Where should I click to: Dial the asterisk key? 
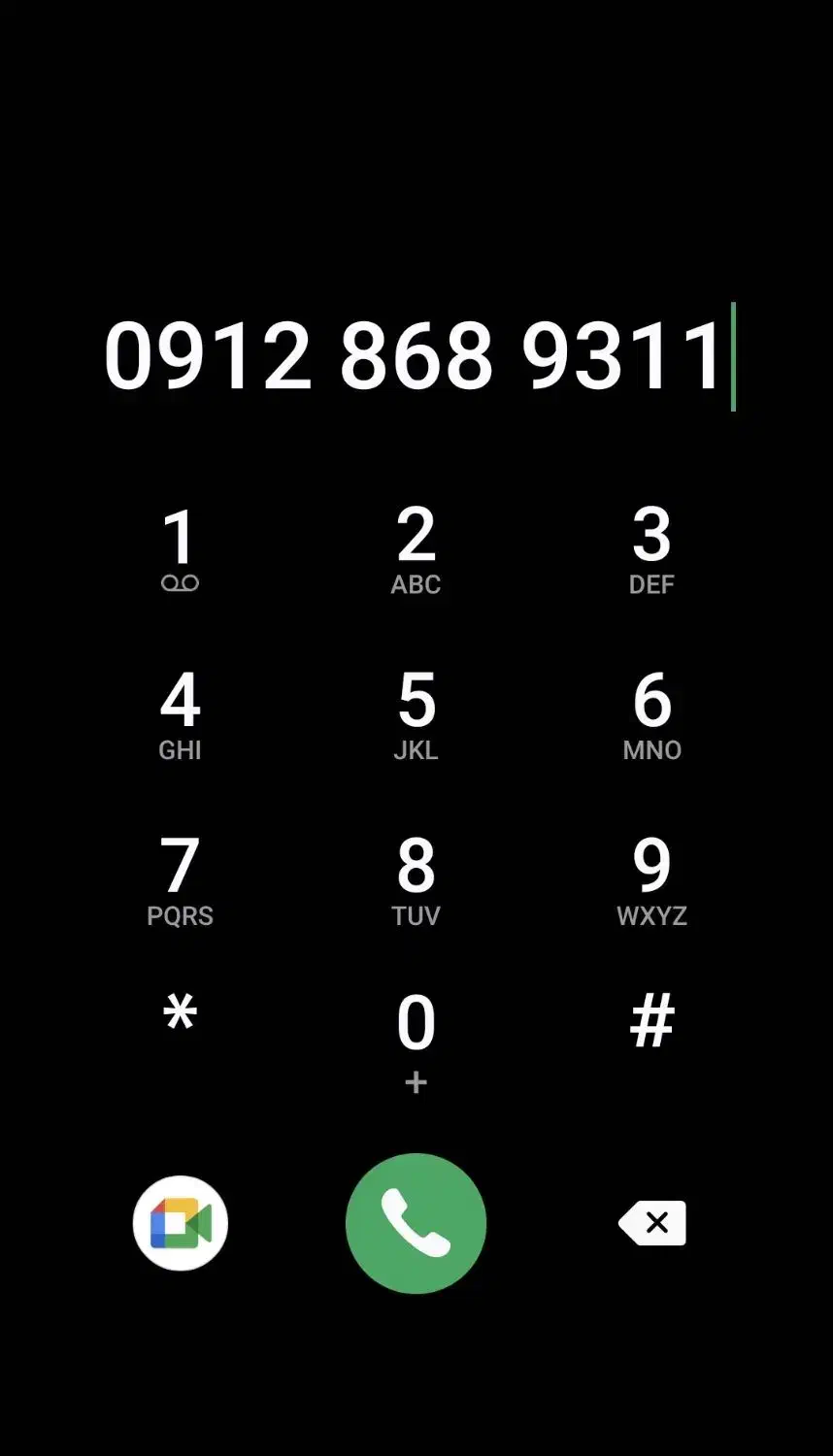181,1017
